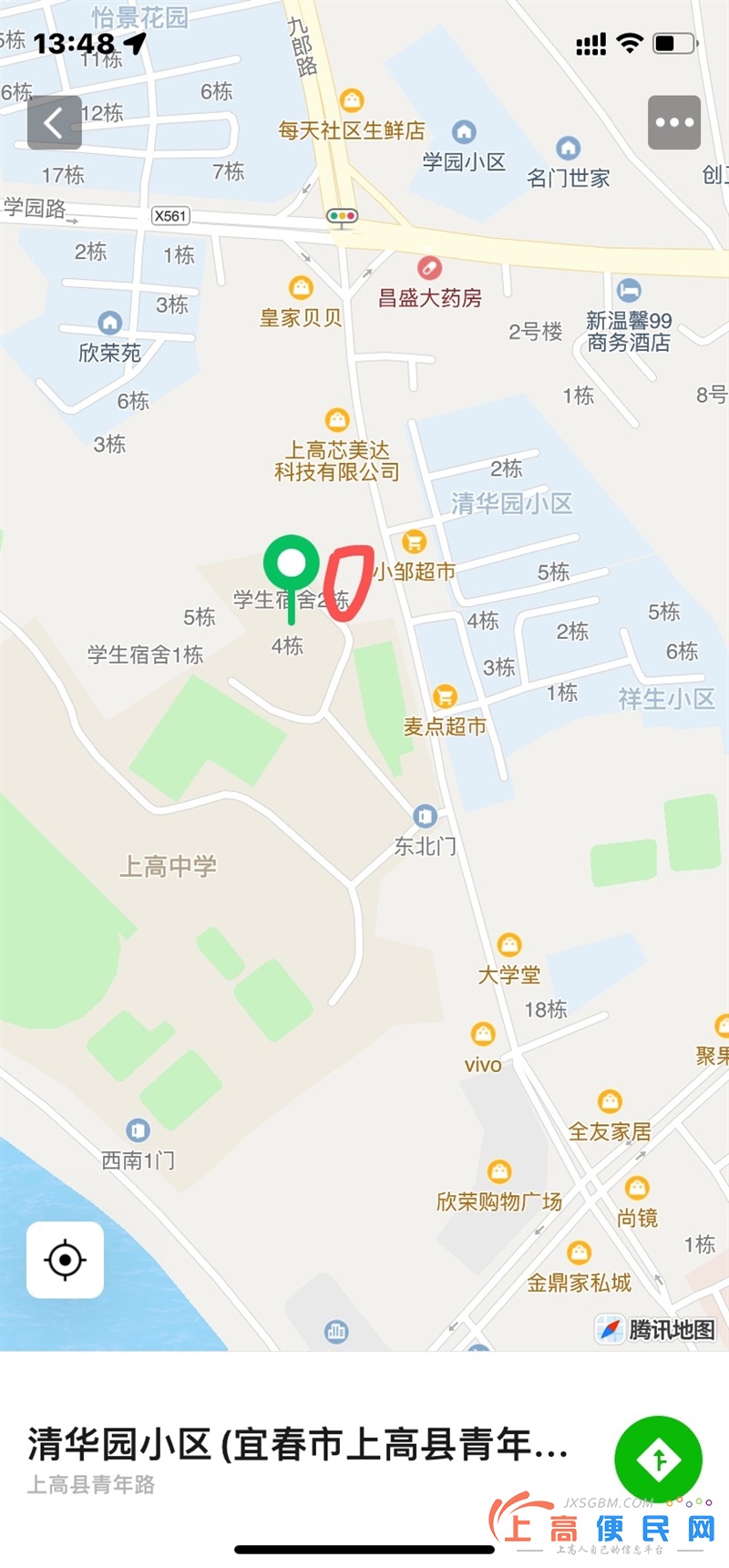Select the 新温馨99商务酒店 hotel marker
Image resolution: width=729 pixels, height=1568 pixels.
pos(629,291)
